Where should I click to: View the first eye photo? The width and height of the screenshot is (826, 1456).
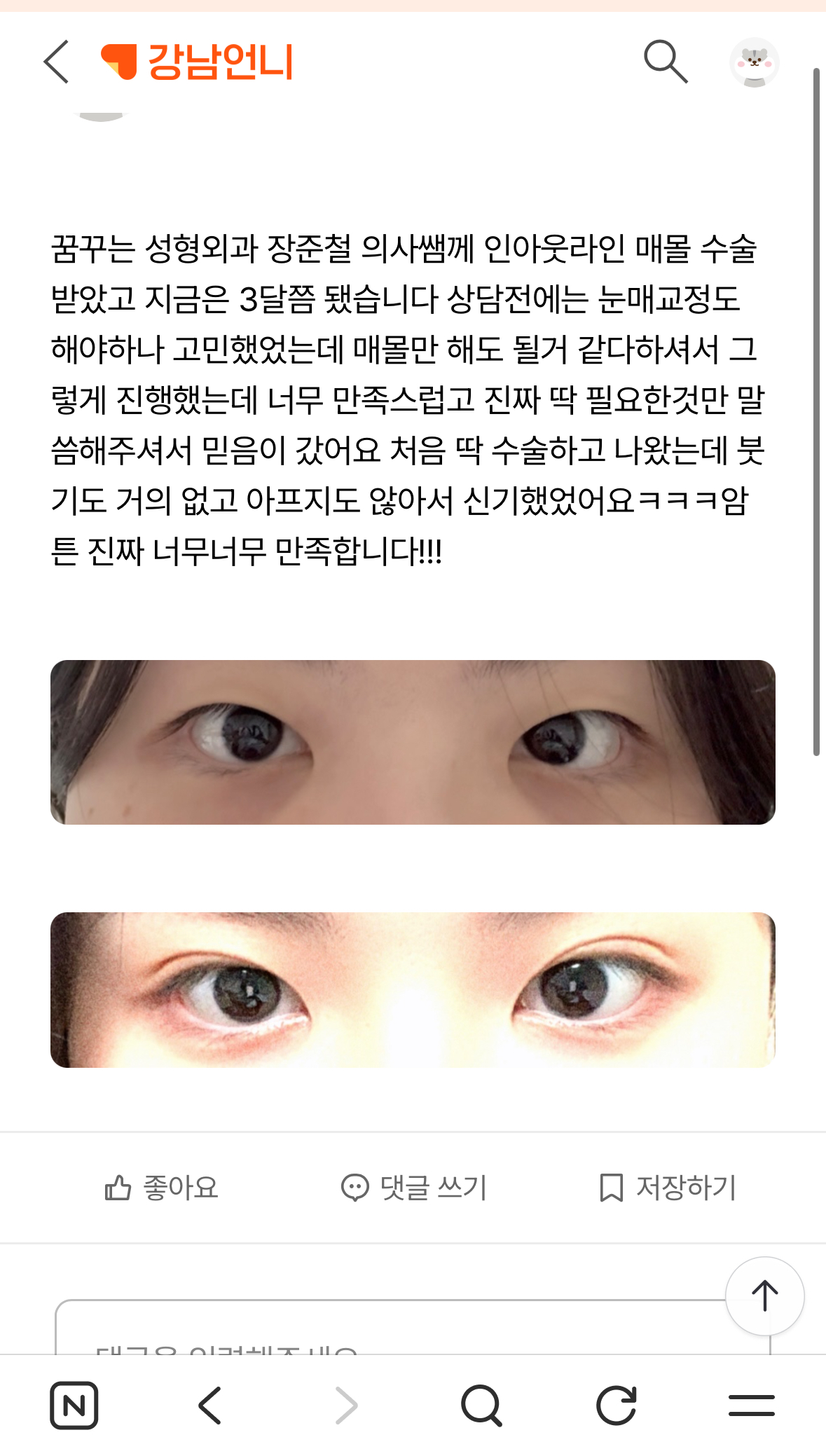(x=413, y=742)
